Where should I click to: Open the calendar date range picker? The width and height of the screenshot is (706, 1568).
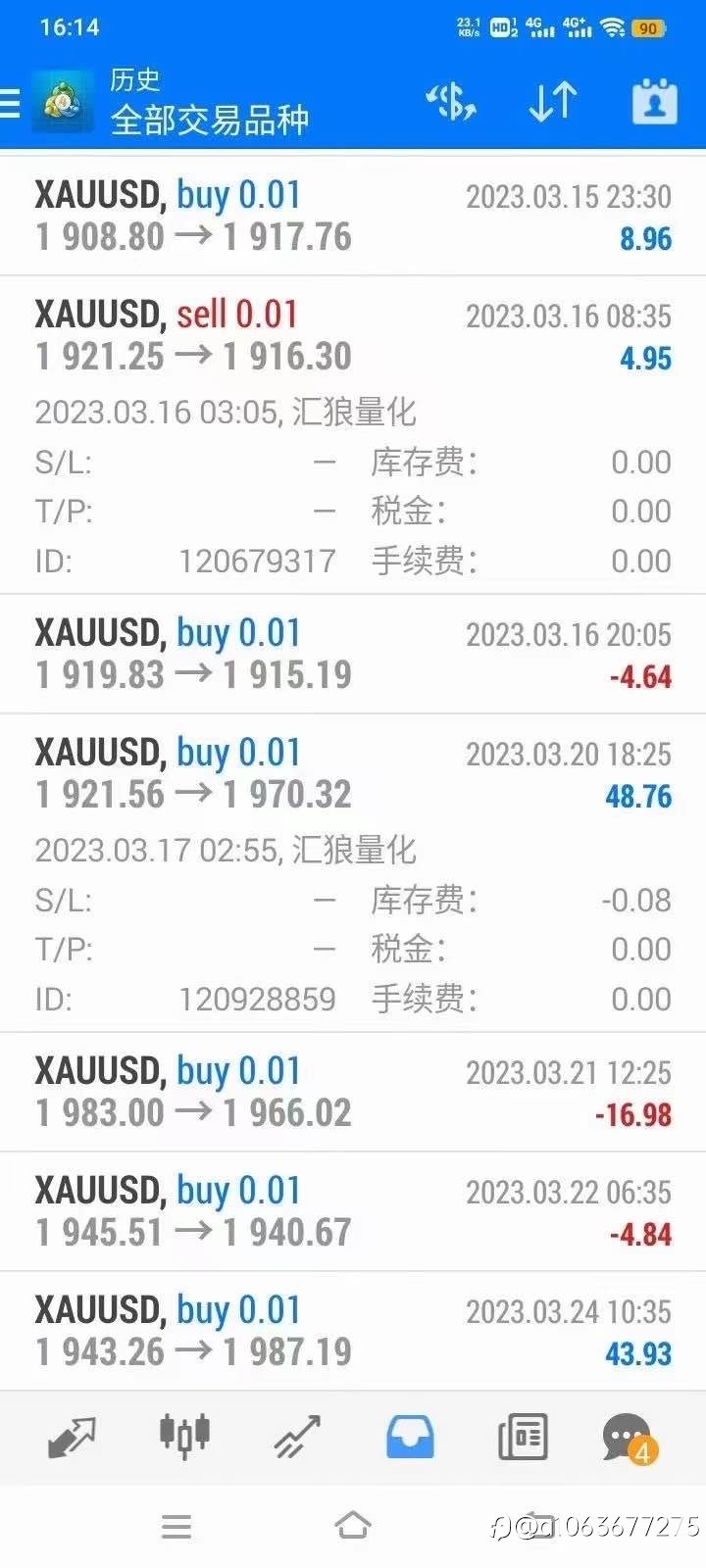click(x=654, y=101)
